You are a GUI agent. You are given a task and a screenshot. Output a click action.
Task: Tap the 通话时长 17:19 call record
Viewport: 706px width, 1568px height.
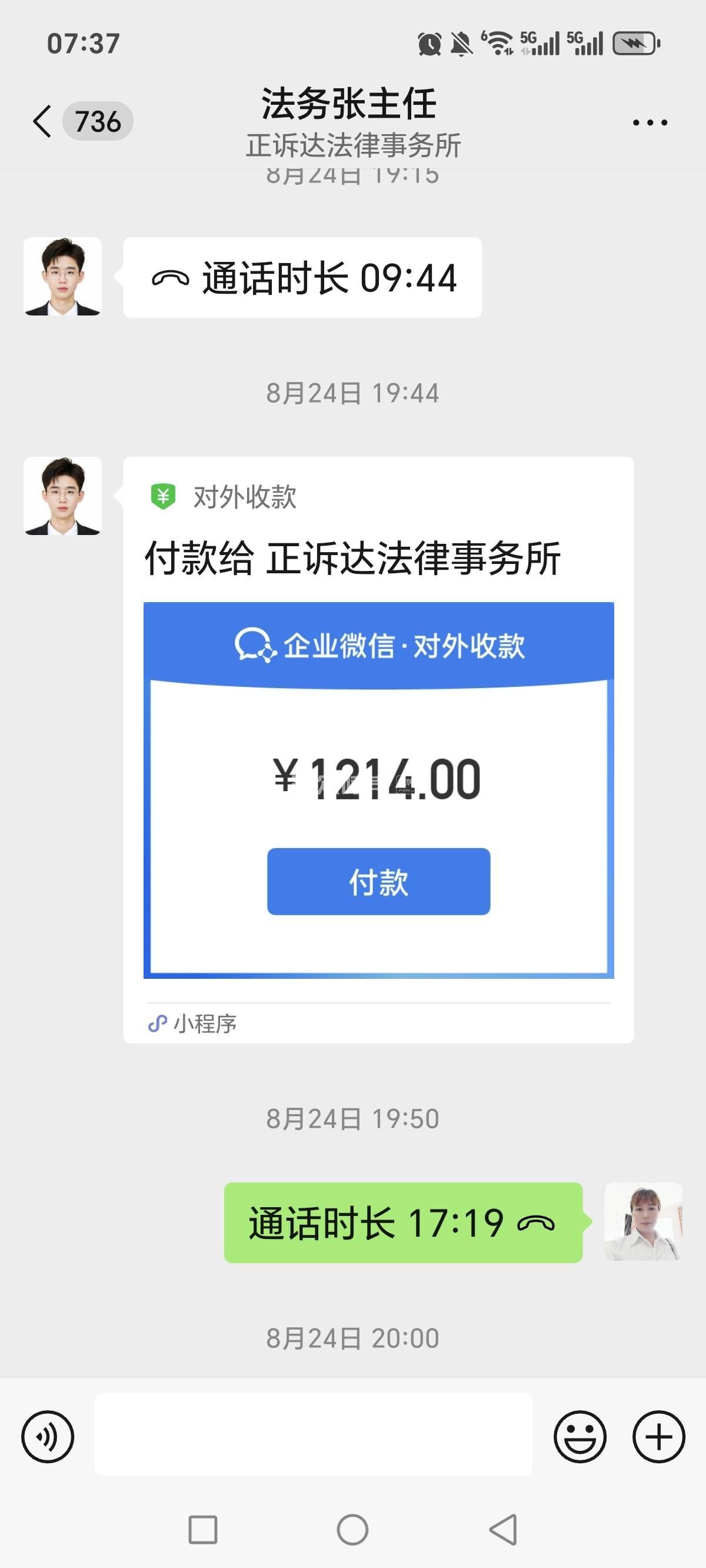402,1223
